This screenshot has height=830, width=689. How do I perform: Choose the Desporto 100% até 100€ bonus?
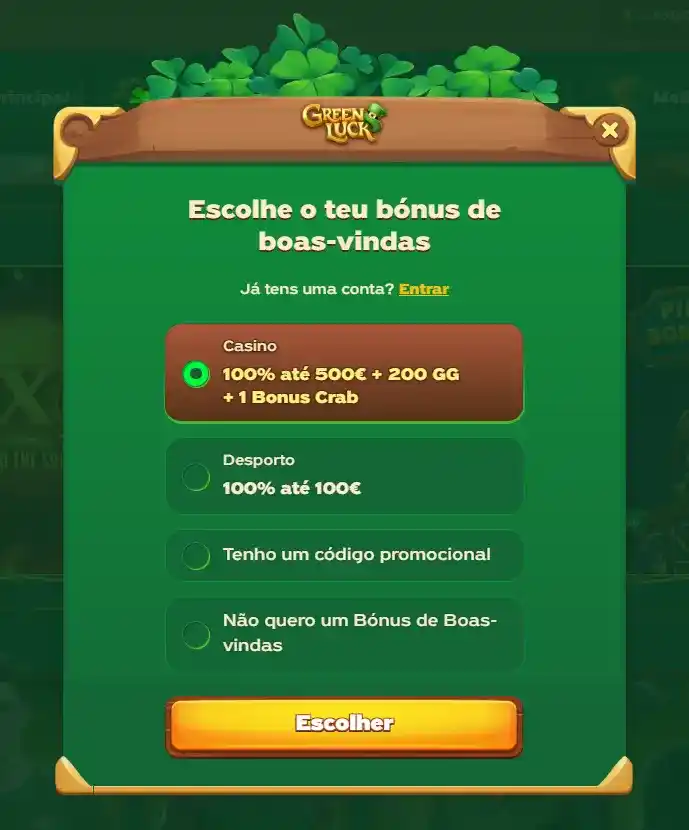pos(197,477)
